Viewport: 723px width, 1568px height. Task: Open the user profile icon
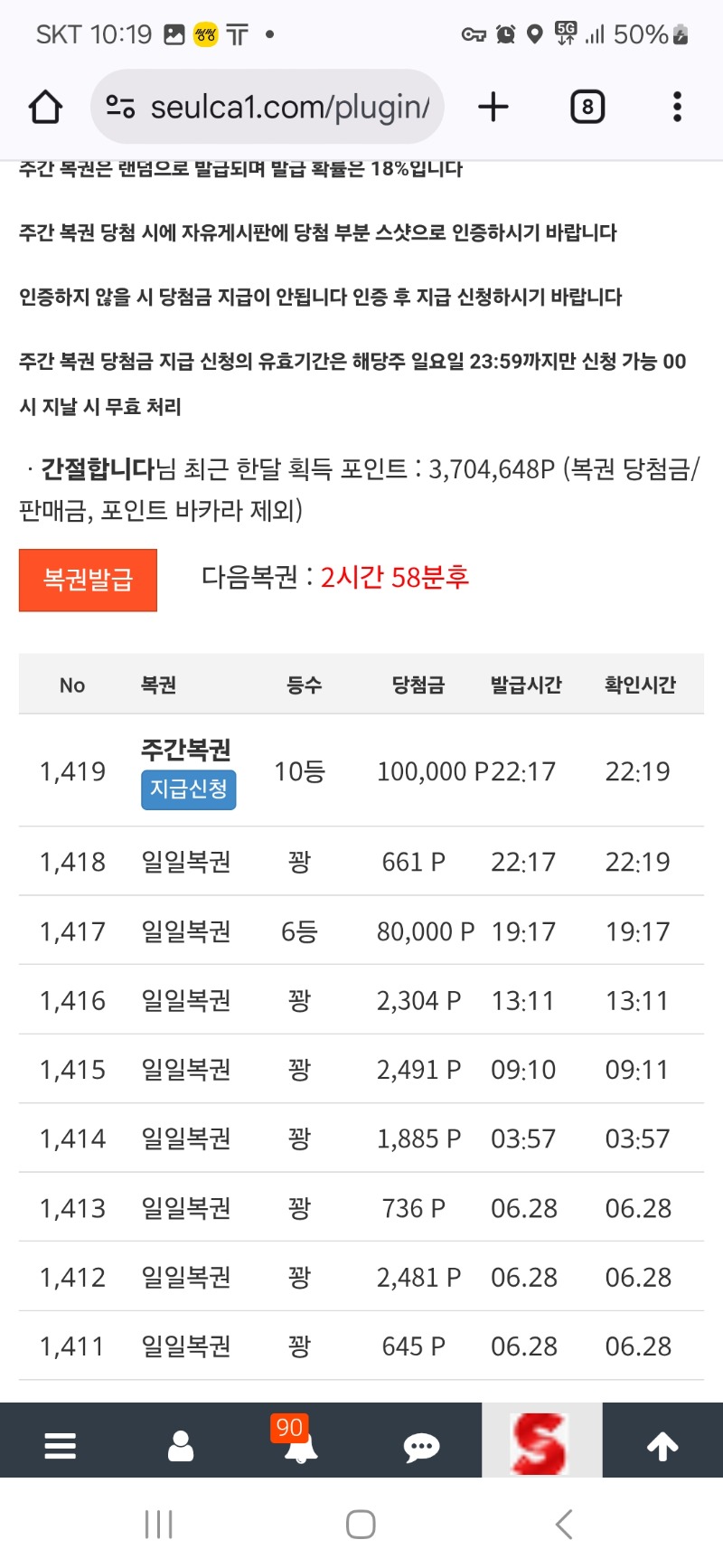click(181, 1445)
